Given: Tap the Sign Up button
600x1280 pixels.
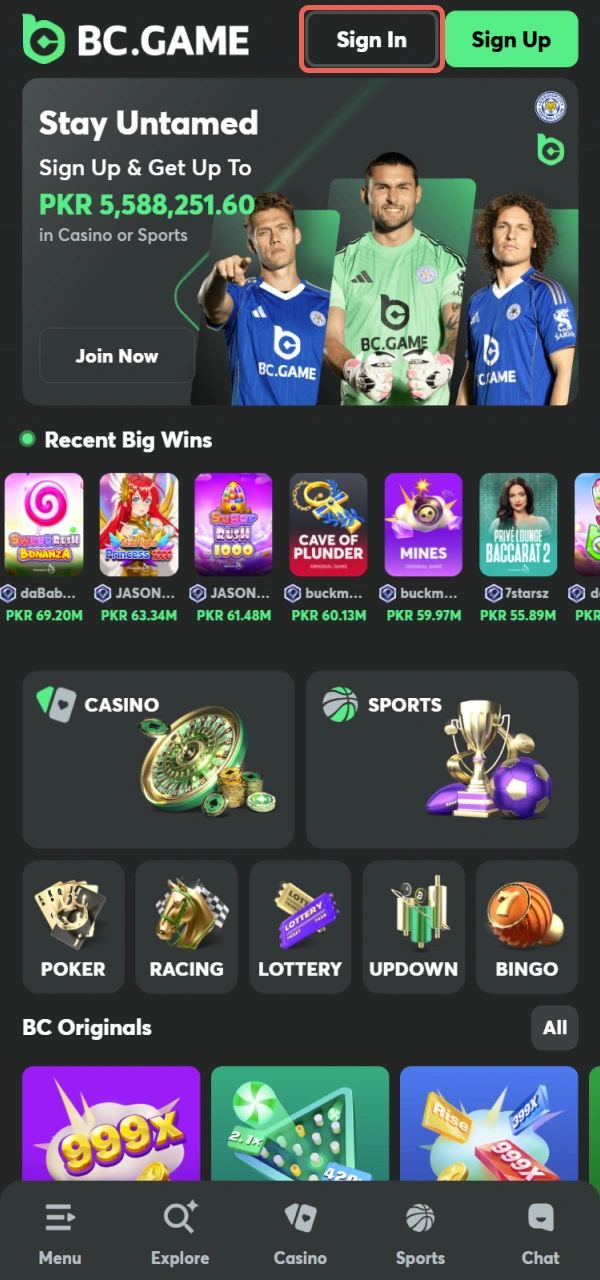Looking at the screenshot, I should tap(511, 40).
